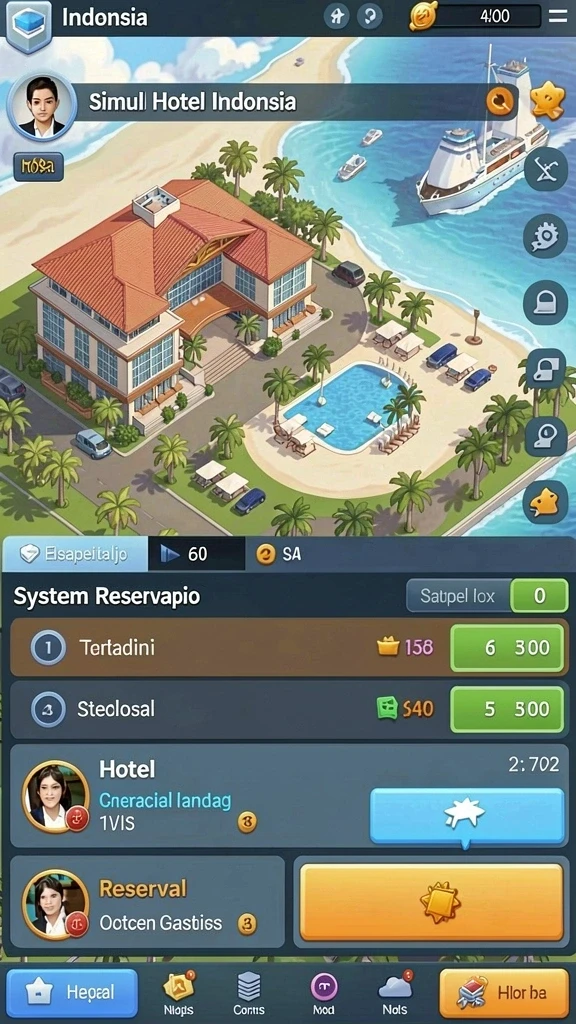Screen dimensions: 576x1024
Task: Tap the crossed tools icon on the right
Action: [545, 168]
